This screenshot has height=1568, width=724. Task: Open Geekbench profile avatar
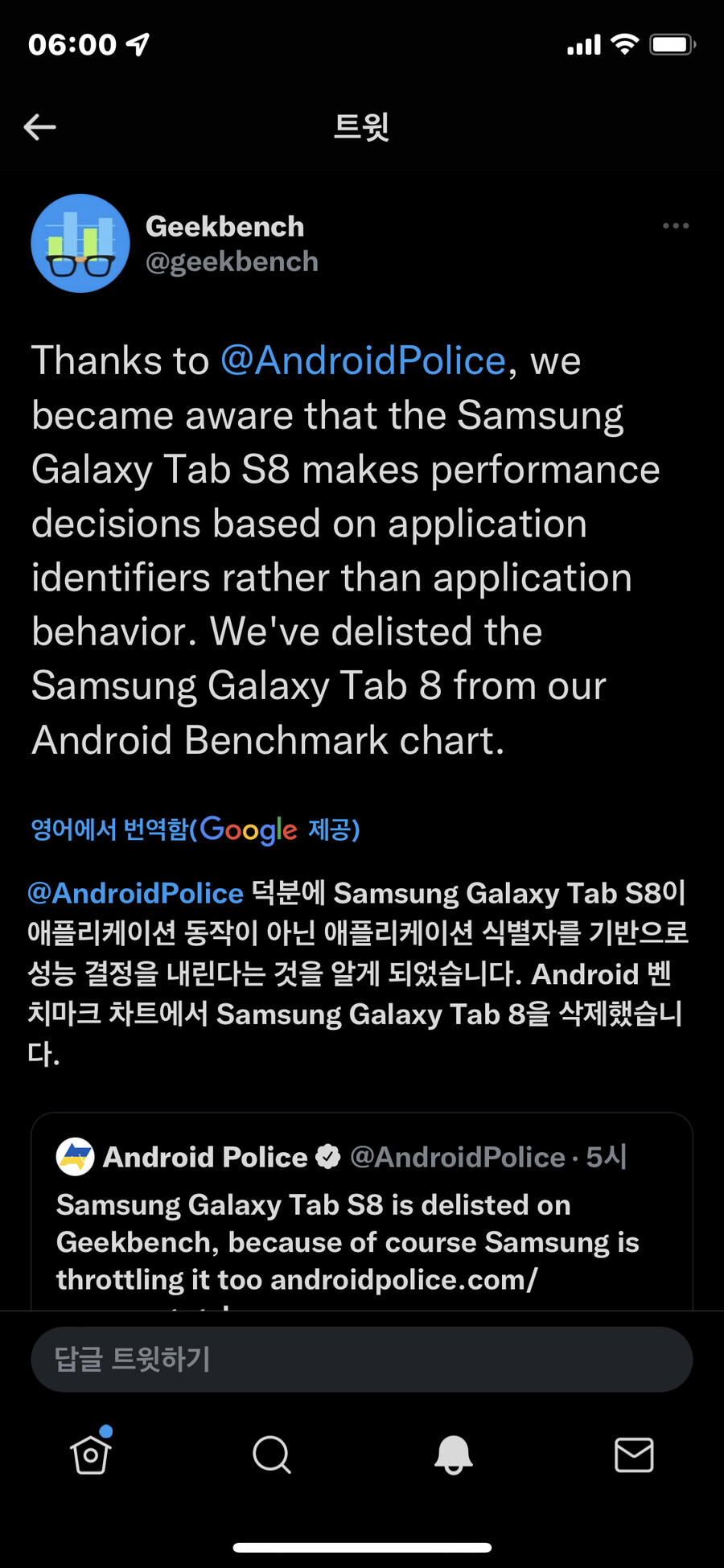tap(80, 243)
